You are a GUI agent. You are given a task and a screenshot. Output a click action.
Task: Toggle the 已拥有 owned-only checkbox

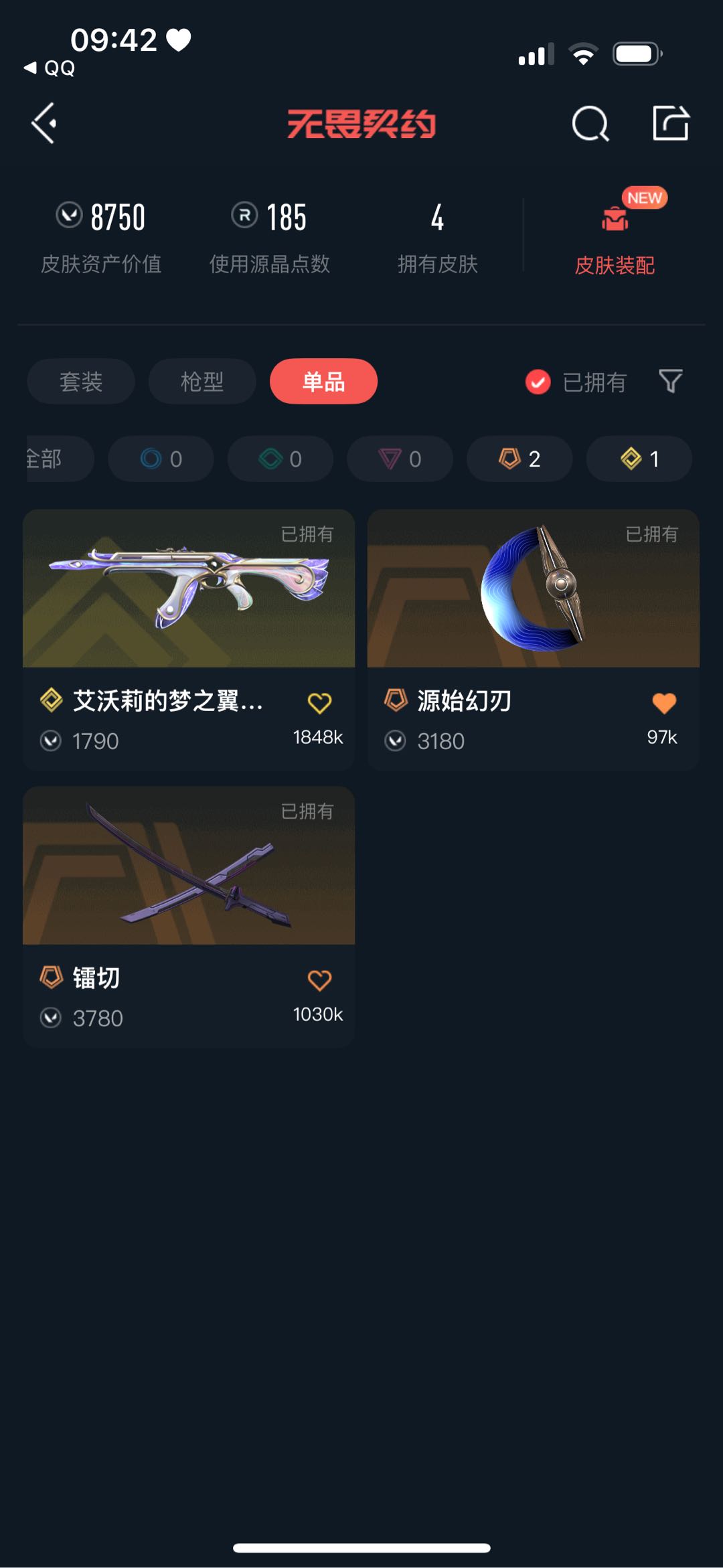(x=538, y=382)
